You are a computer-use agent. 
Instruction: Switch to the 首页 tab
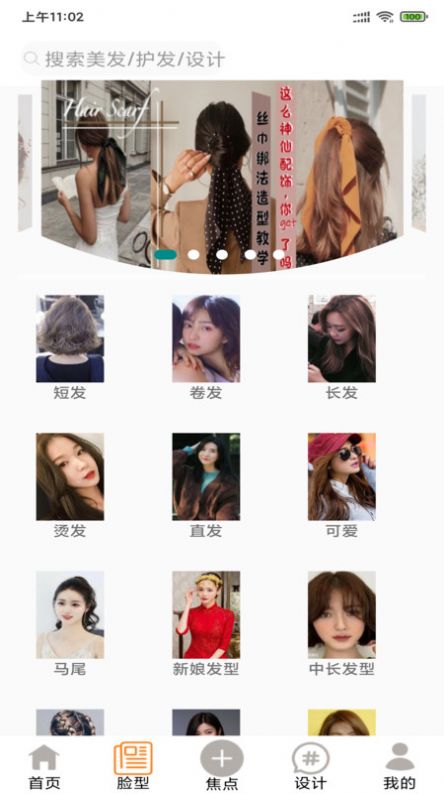pyautogui.click(x=44, y=766)
